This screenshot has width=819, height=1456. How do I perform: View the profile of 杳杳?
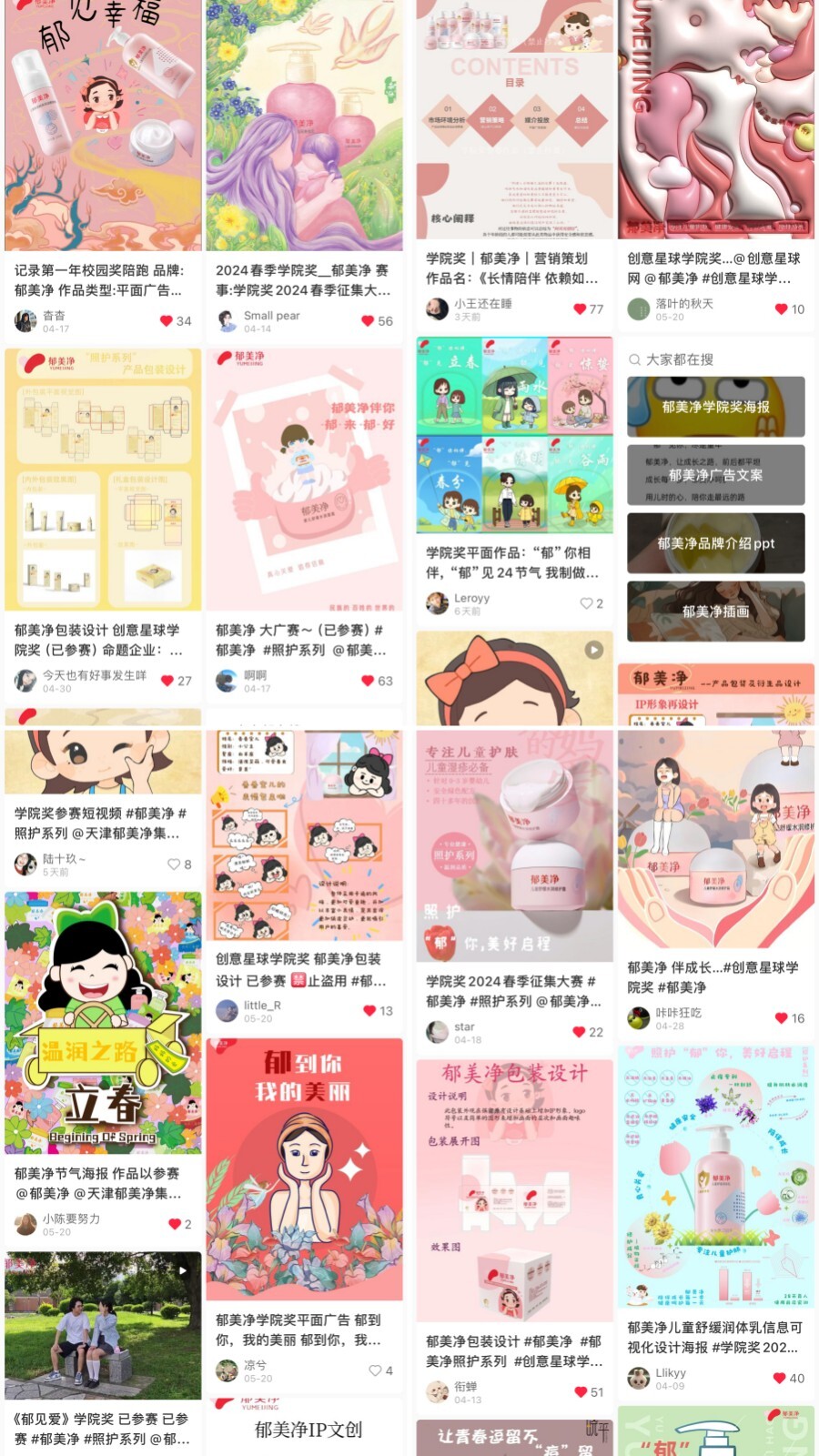pyautogui.click(x=26, y=320)
